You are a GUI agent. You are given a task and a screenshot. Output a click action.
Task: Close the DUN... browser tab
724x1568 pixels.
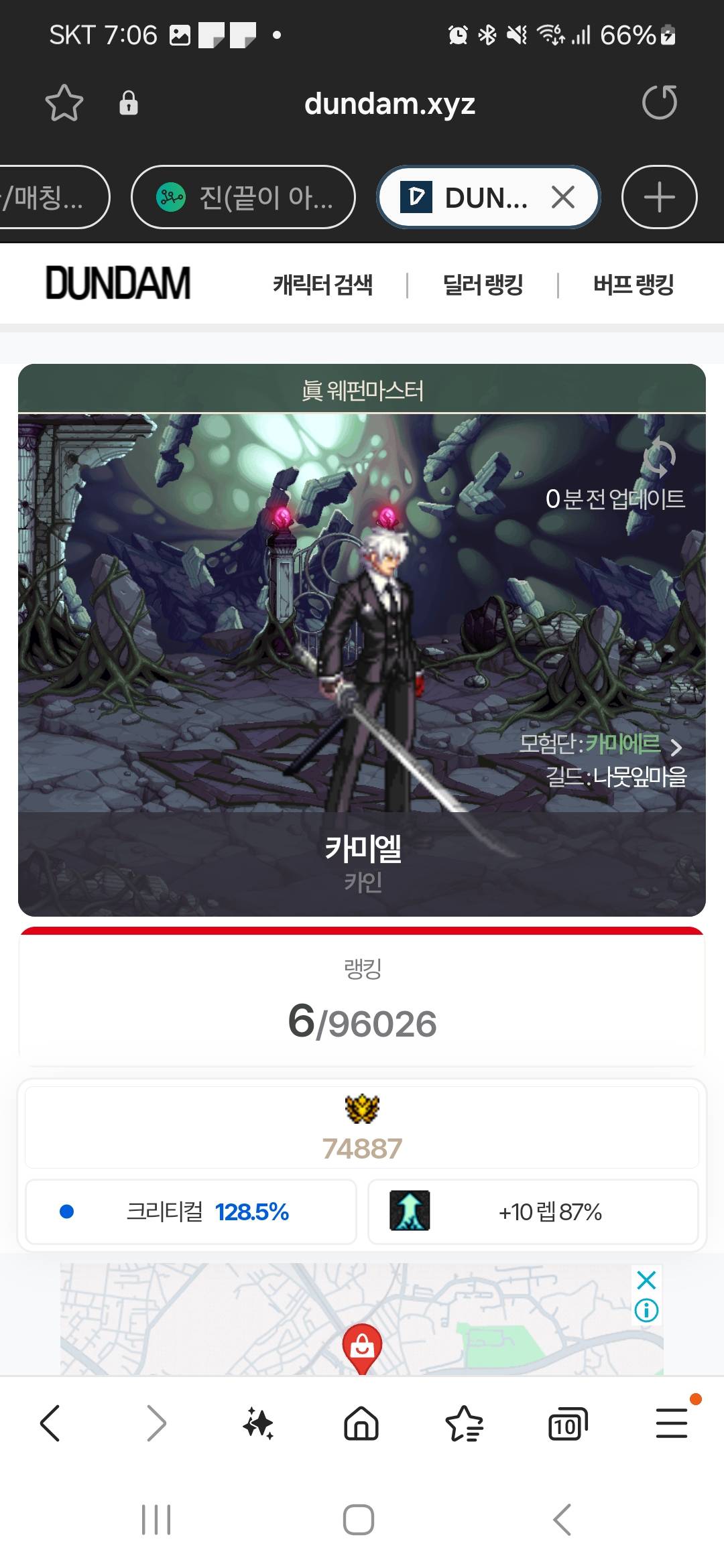[x=563, y=198]
